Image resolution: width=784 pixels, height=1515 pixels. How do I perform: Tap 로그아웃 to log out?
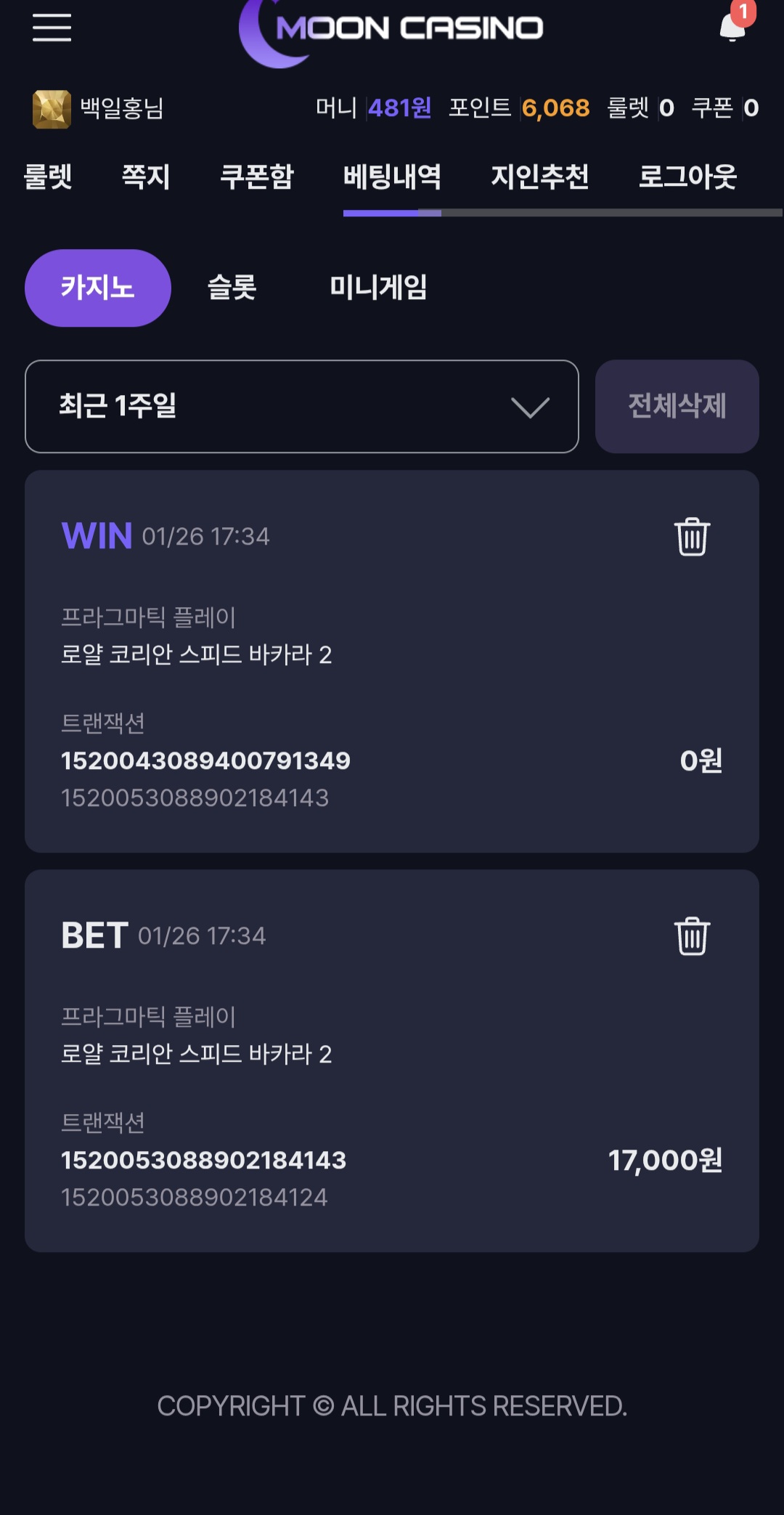coord(687,176)
